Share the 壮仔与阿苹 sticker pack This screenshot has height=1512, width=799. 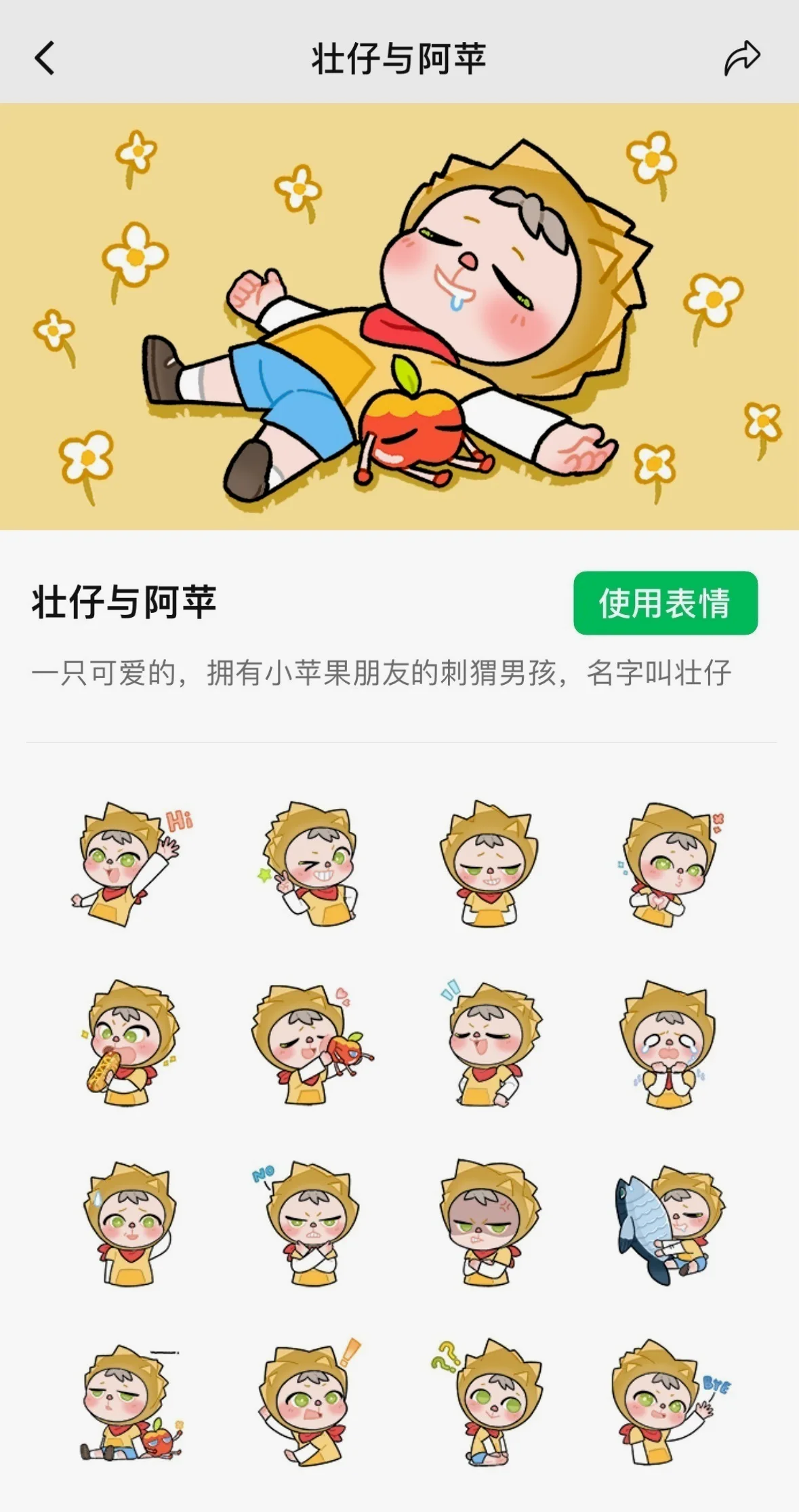point(742,58)
